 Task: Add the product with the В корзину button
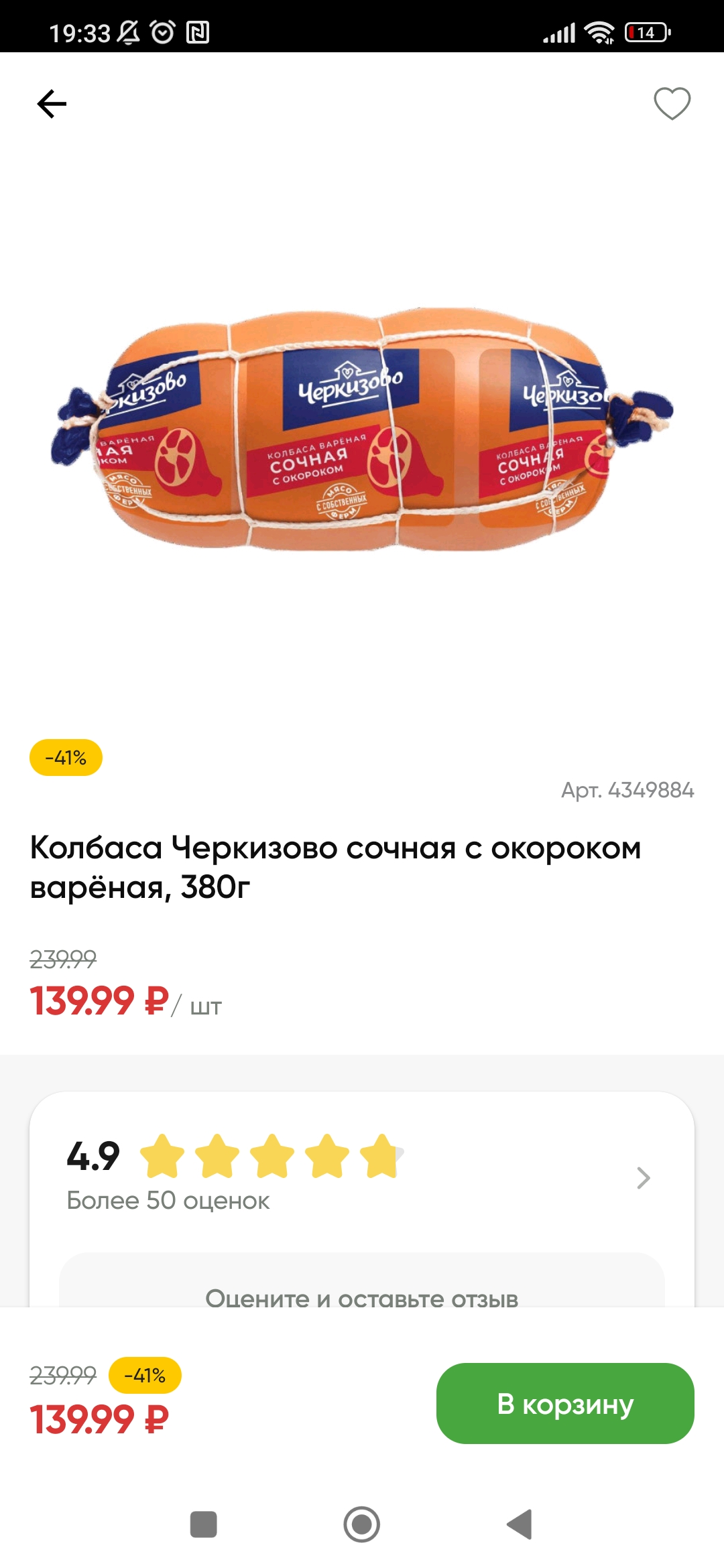click(565, 1403)
